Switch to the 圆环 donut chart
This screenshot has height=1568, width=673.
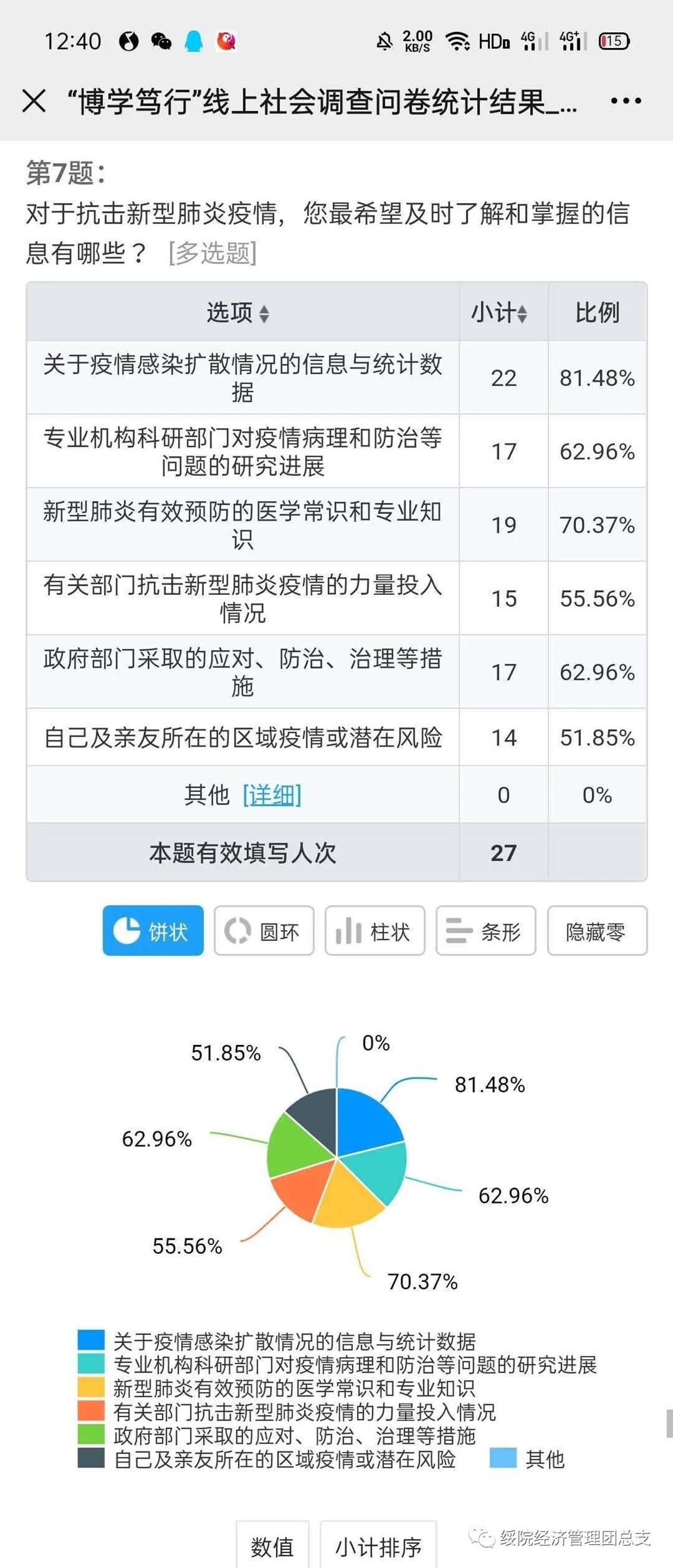[264, 931]
